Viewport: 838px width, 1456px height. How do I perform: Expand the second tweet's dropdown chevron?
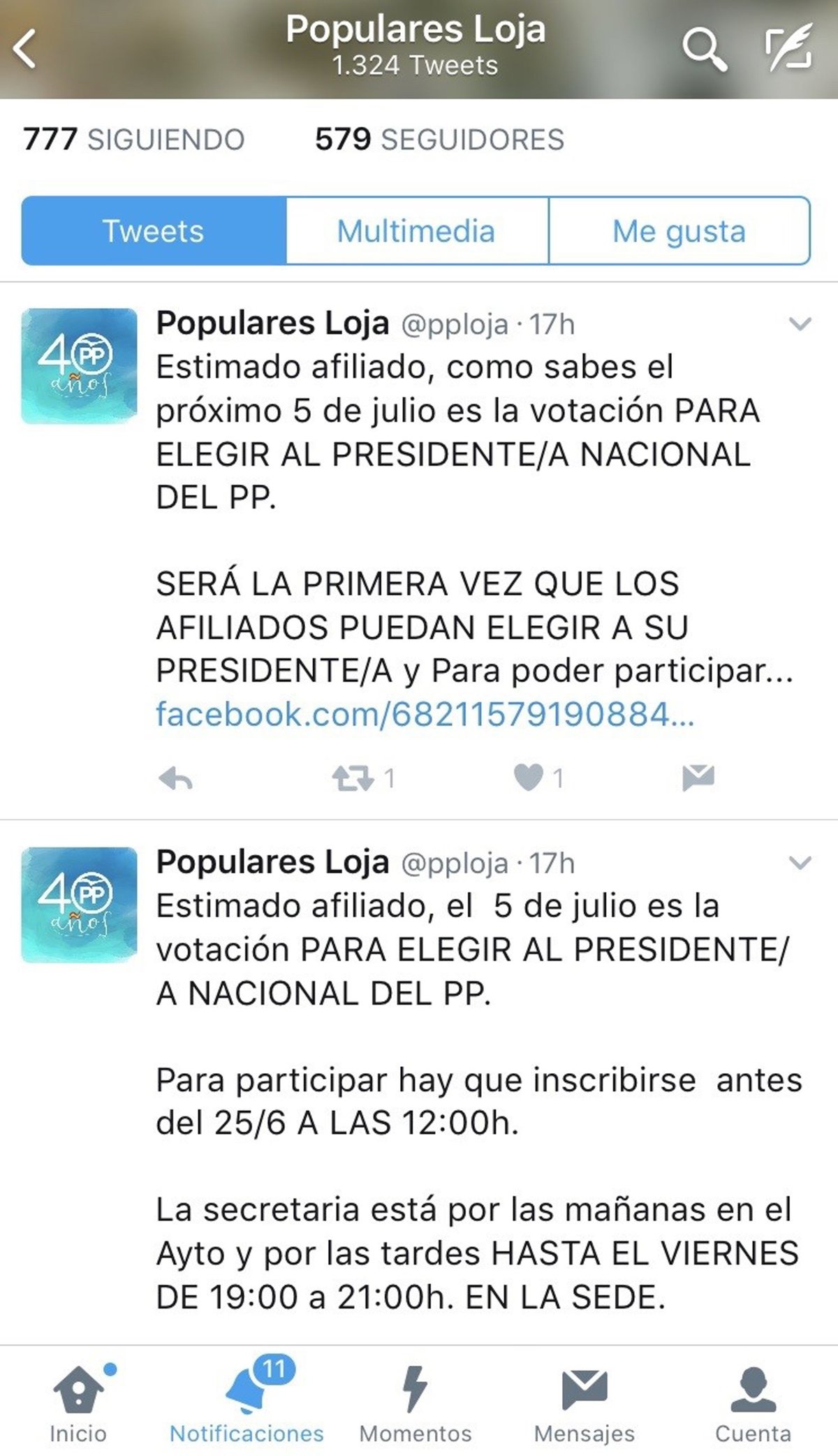click(x=800, y=863)
